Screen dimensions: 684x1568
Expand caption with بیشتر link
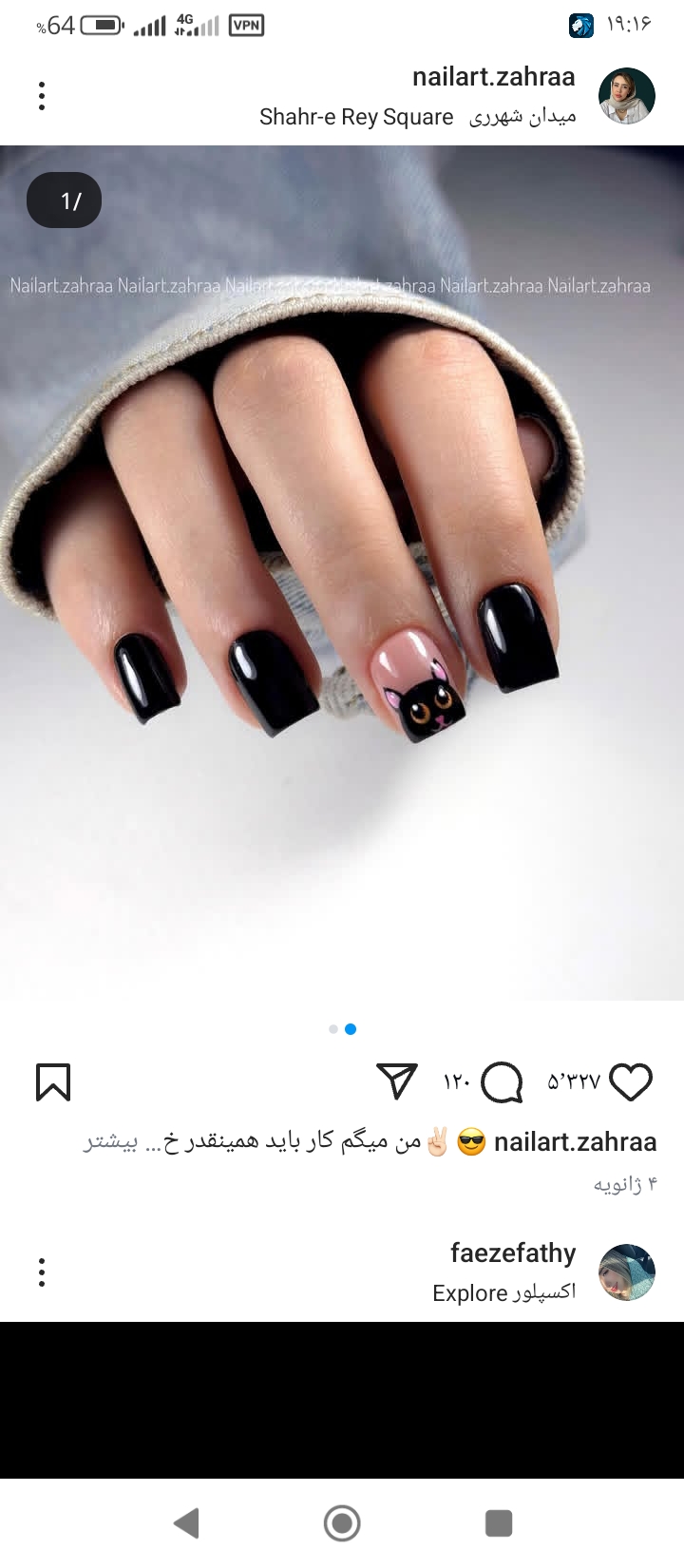(x=110, y=1141)
